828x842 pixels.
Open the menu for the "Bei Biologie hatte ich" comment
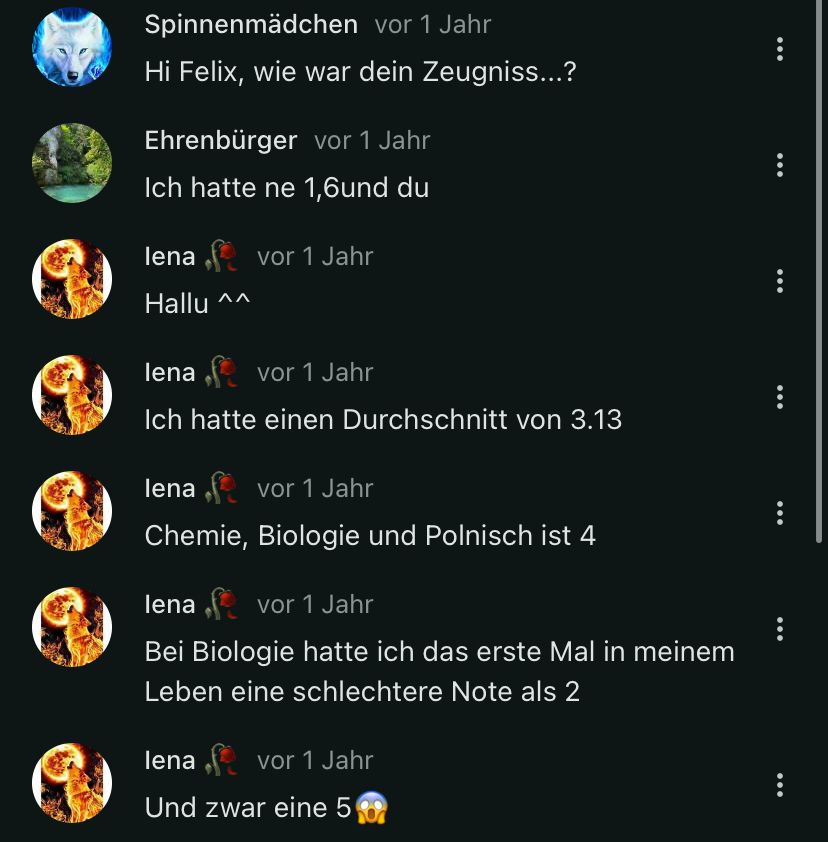[x=779, y=629]
